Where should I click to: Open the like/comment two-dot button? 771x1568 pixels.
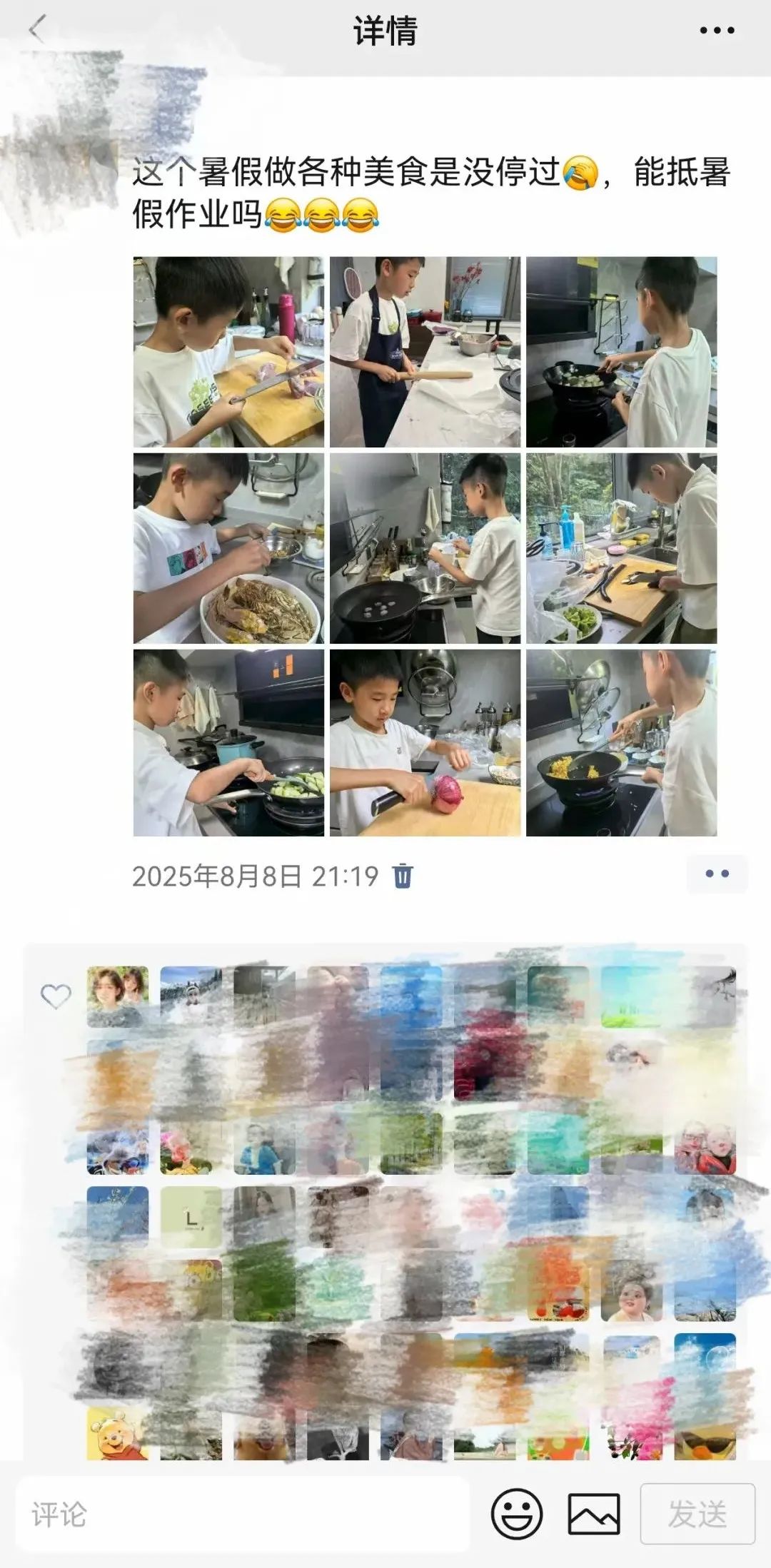716,874
